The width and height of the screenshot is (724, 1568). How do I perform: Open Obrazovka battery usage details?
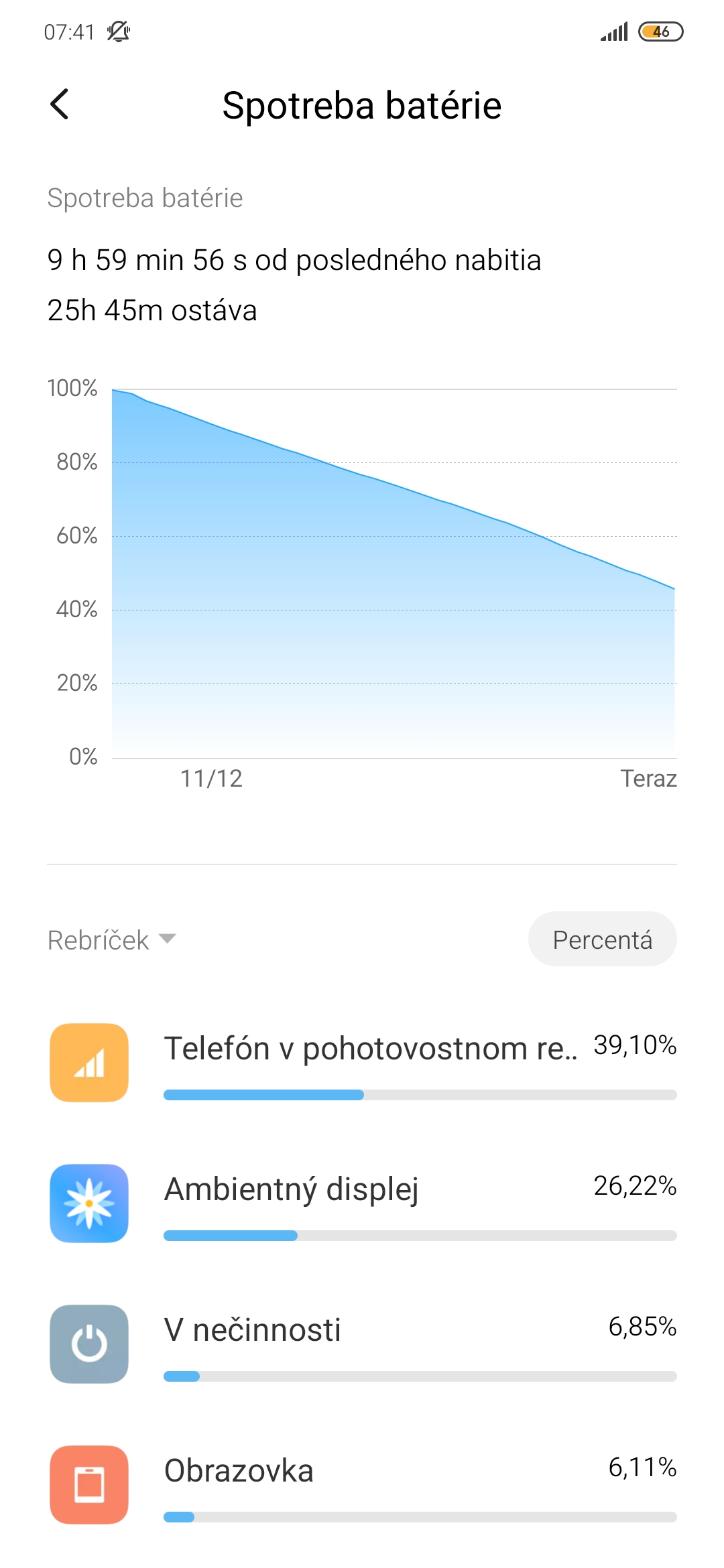click(362, 1485)
